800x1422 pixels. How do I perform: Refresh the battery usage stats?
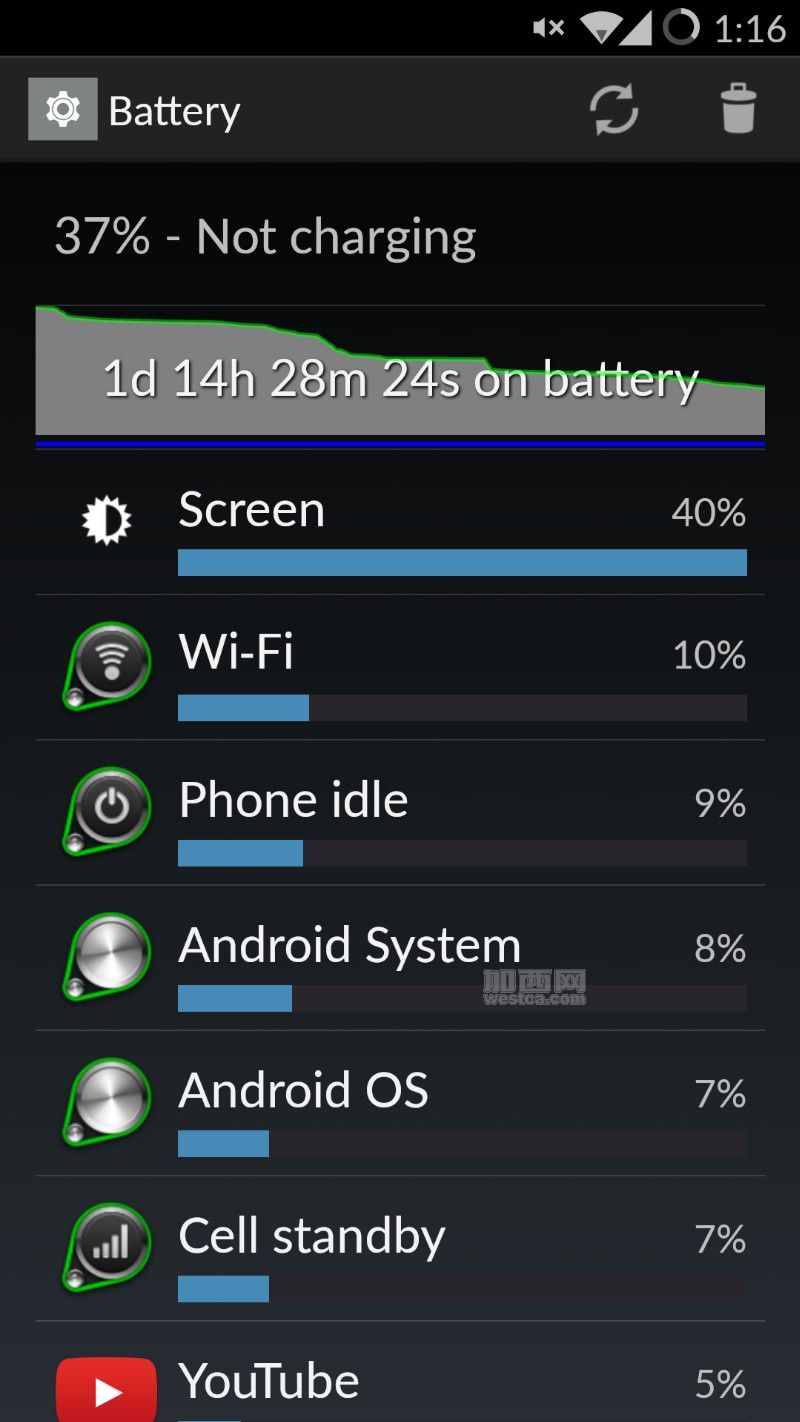pyautogui.click(x=613, y=110)
